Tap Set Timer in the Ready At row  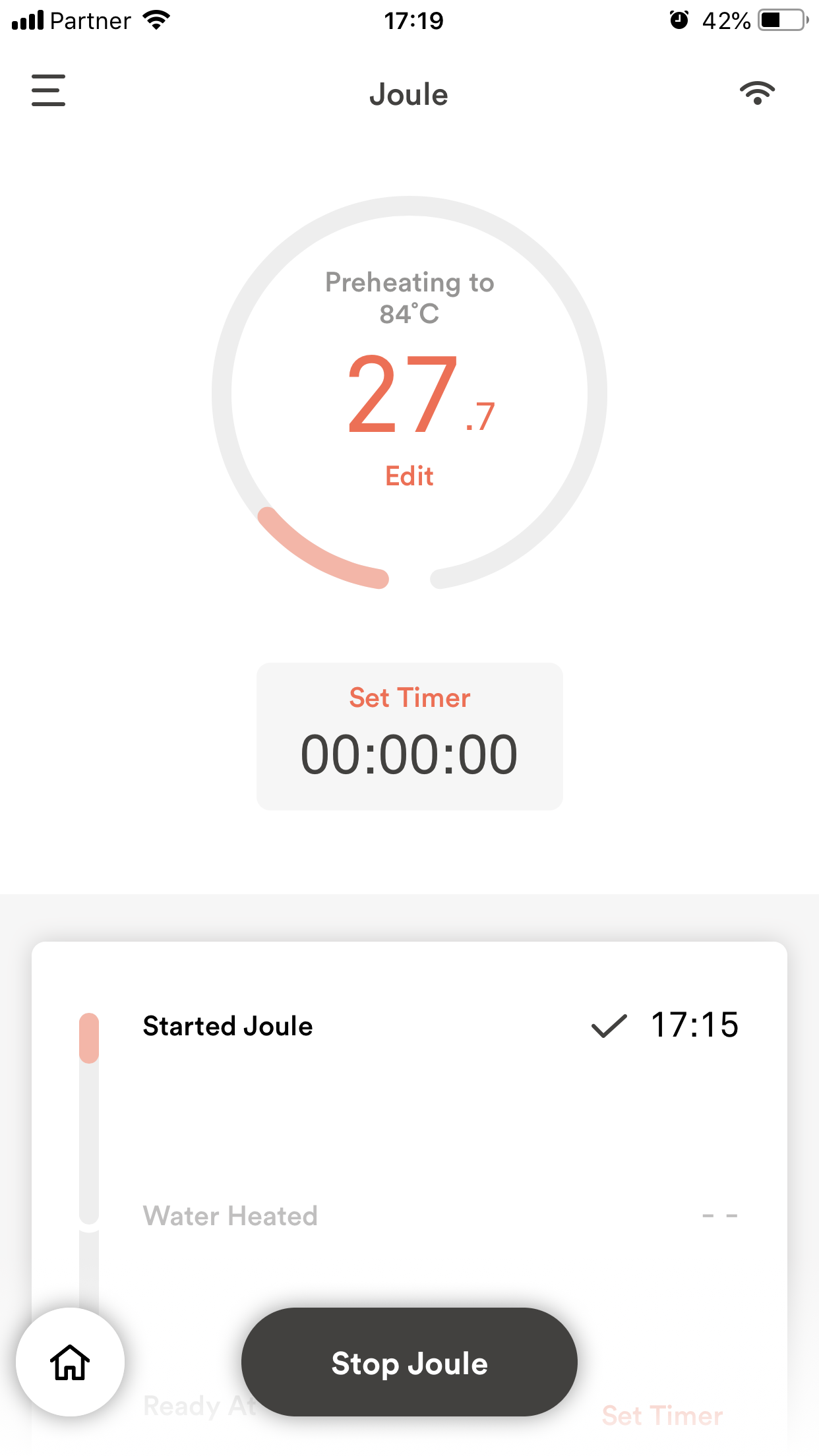click(x=662, y=1416)
